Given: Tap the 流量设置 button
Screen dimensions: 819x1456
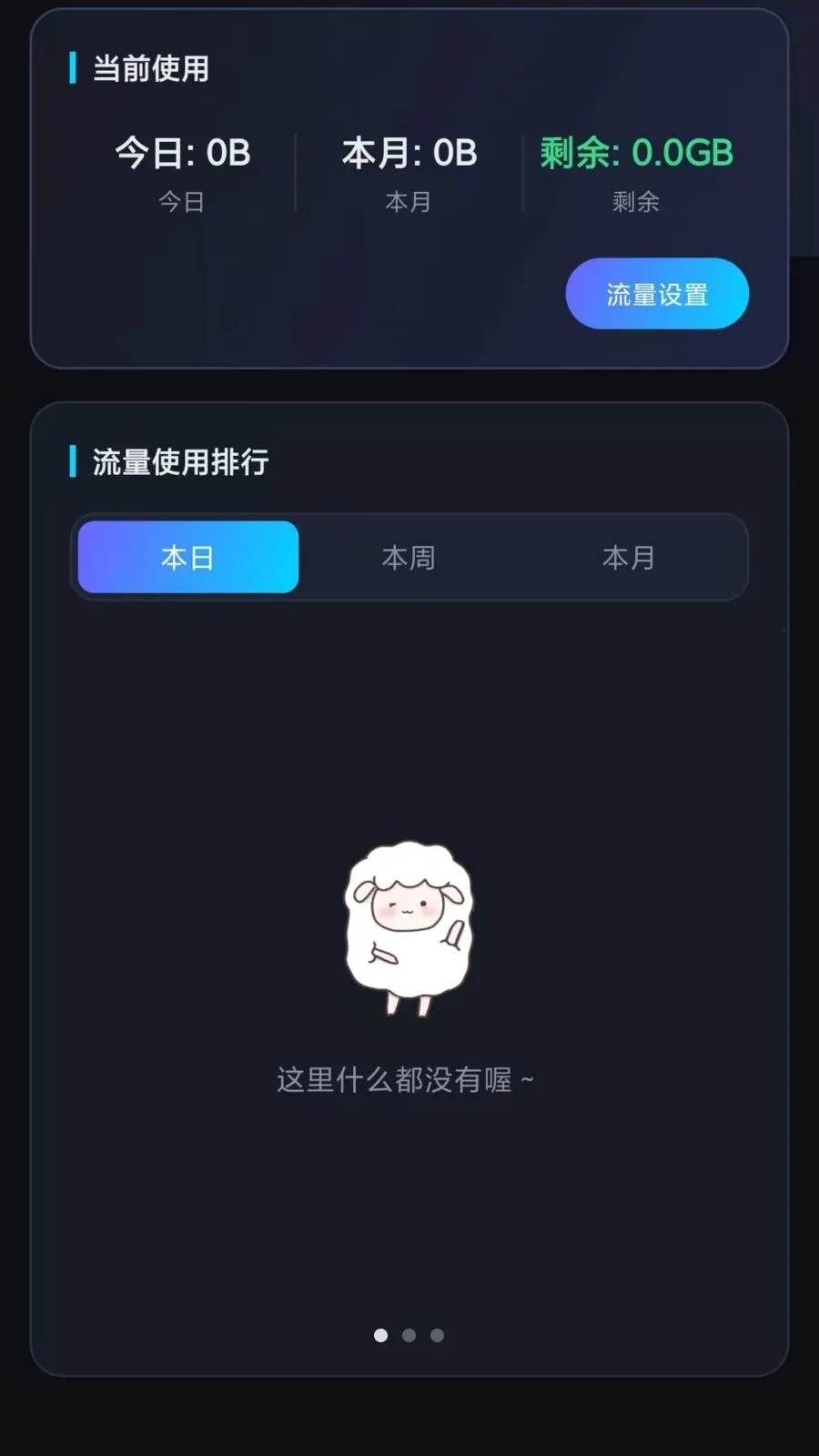Looking at the screenshot, I should coord(656,293).
